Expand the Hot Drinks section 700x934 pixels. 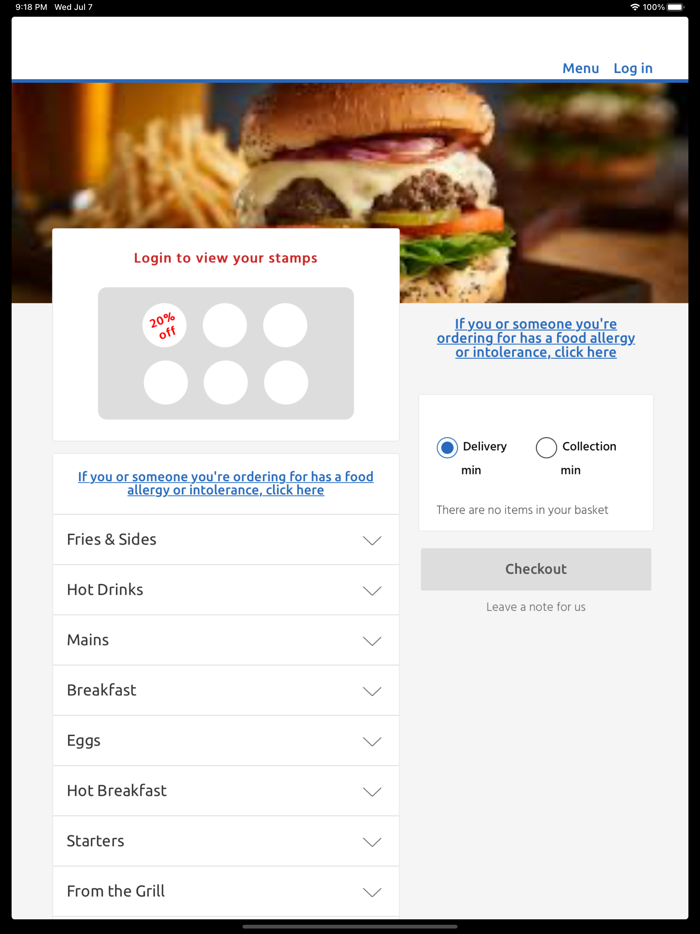click(226, 590)
